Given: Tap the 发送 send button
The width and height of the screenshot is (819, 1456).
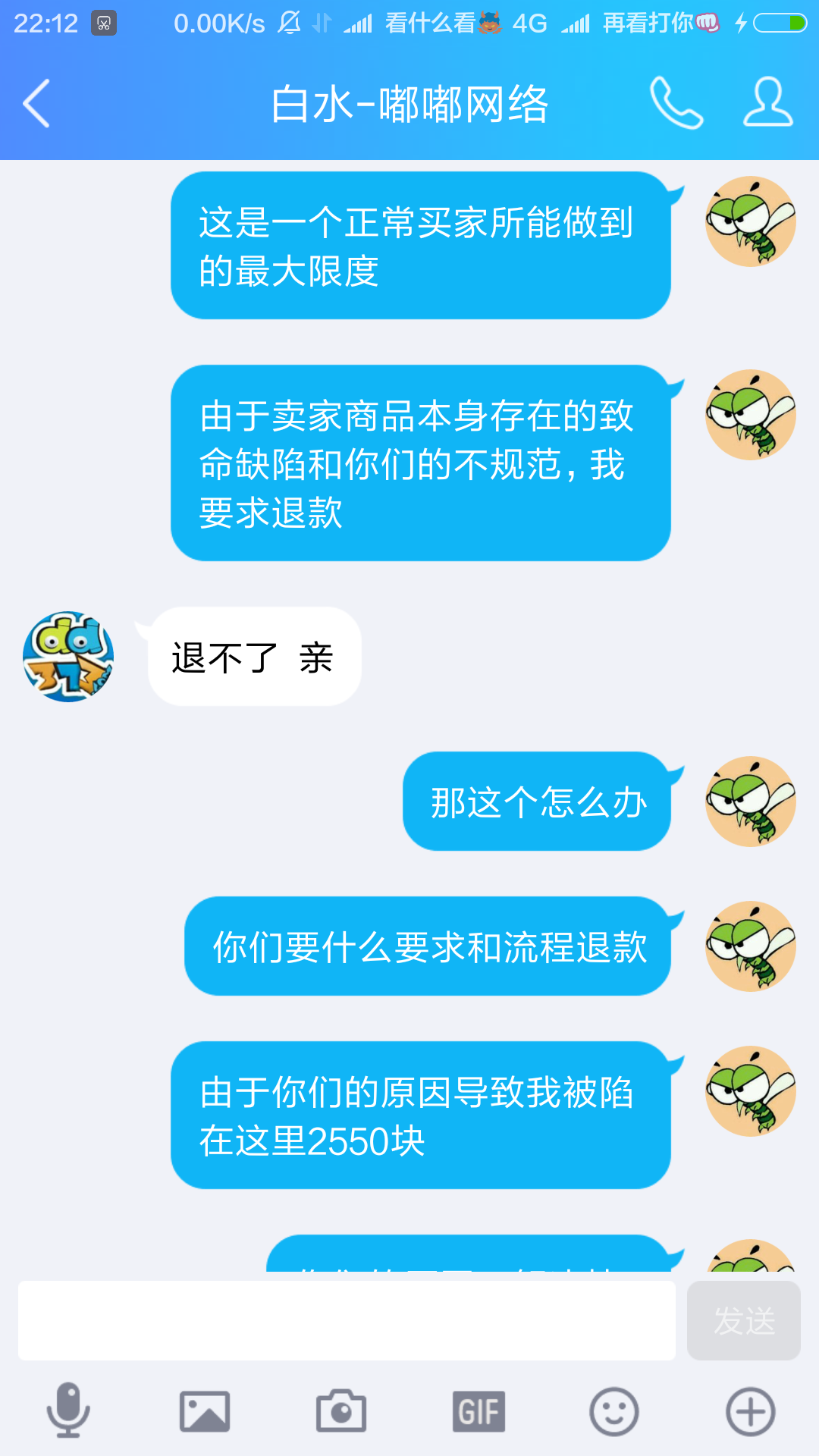Looking at the screenshot, I should click(x=744, y=1320).
